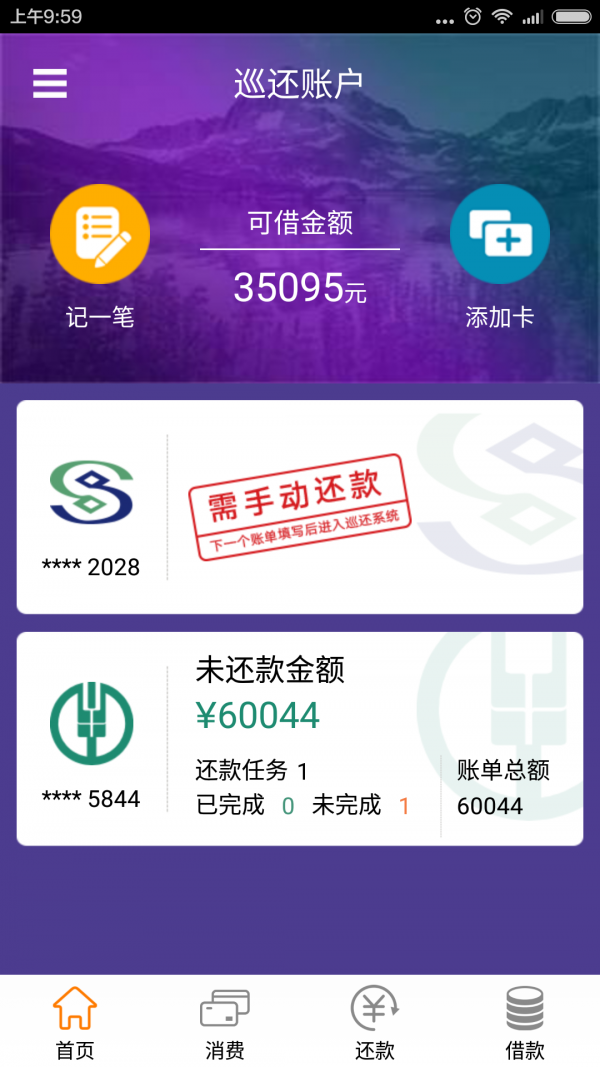Image resolution: width=600 pixels, height=1067 pixels.
Task: Tap the 记一笔 record button
Action: [100, 235]
